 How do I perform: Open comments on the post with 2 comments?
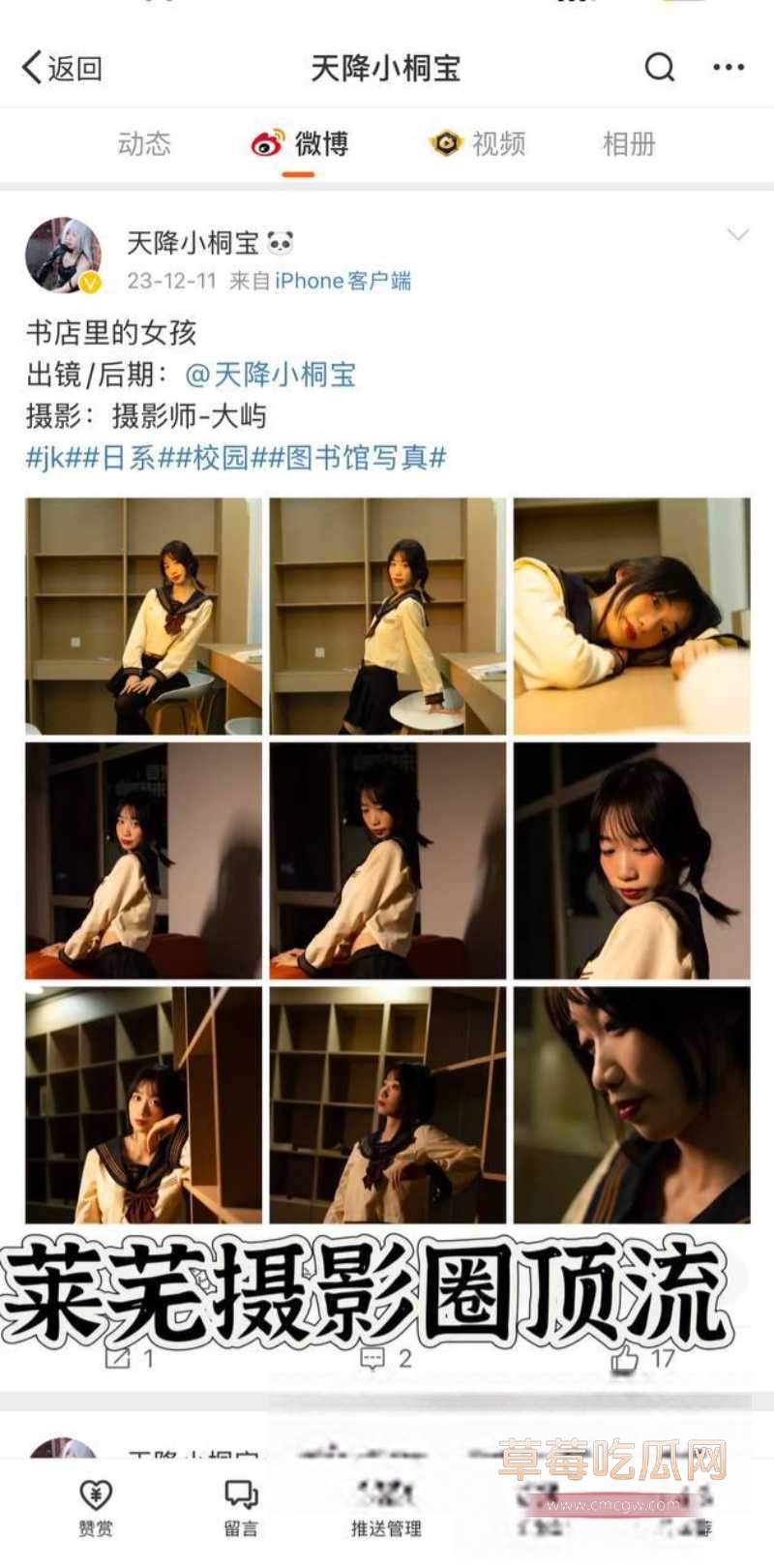pyautogui.click(x=386, y=1359)
